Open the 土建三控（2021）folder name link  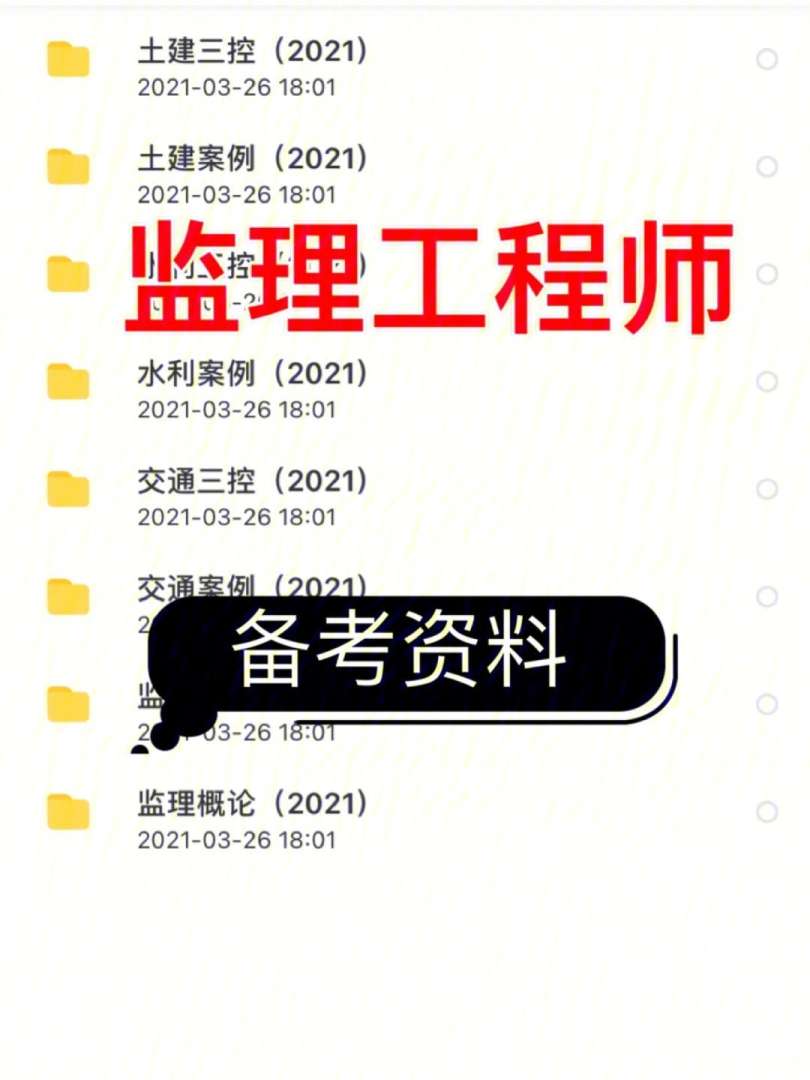click(x=253, y=52)
